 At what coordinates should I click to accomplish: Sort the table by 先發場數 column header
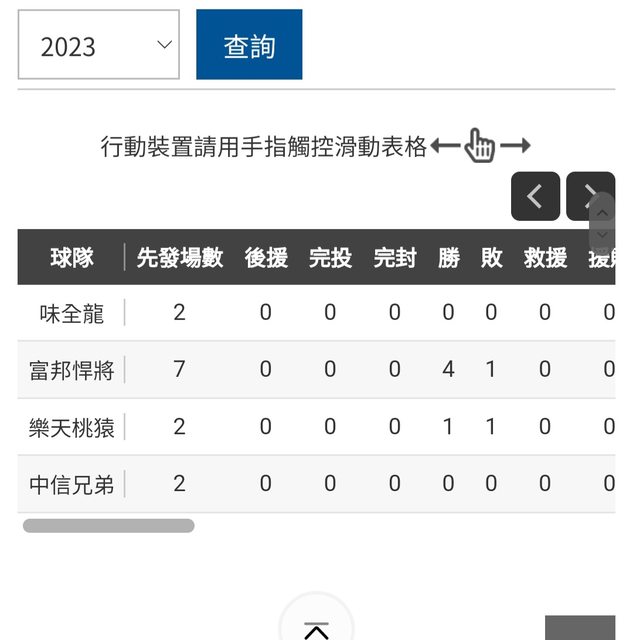click(179, 257)
